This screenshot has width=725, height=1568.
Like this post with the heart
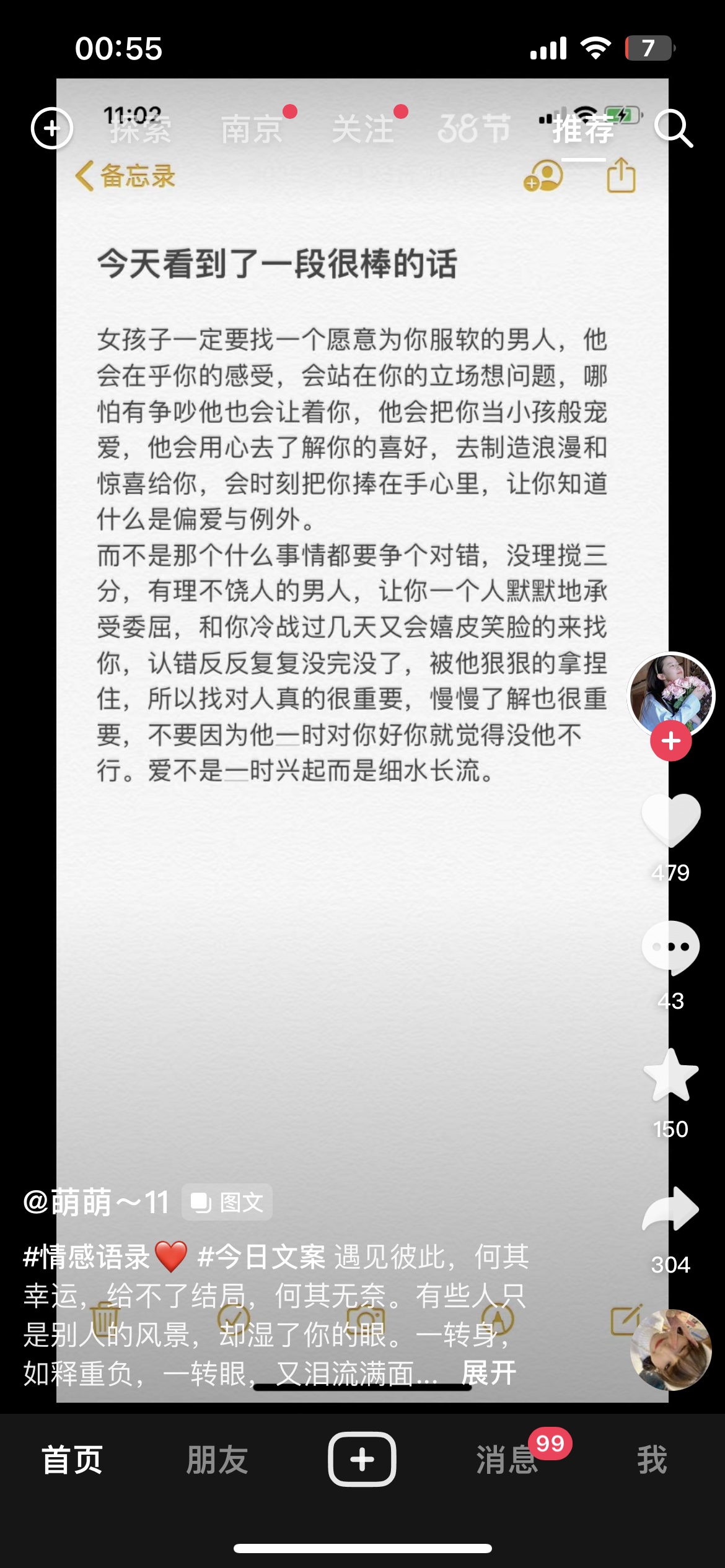pyautogui.click(x=671, y=819)
